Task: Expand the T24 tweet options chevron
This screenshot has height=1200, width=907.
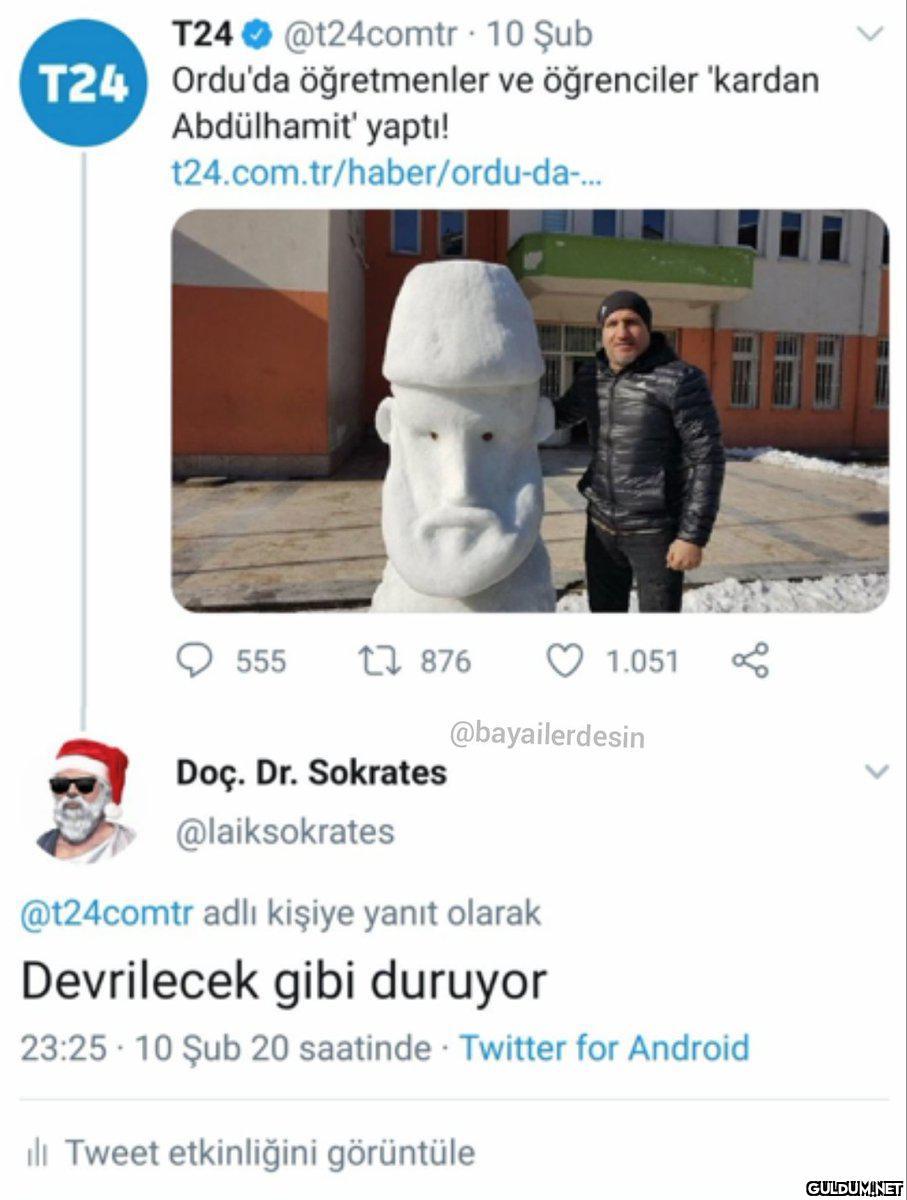Action: (x=871, y=34)
